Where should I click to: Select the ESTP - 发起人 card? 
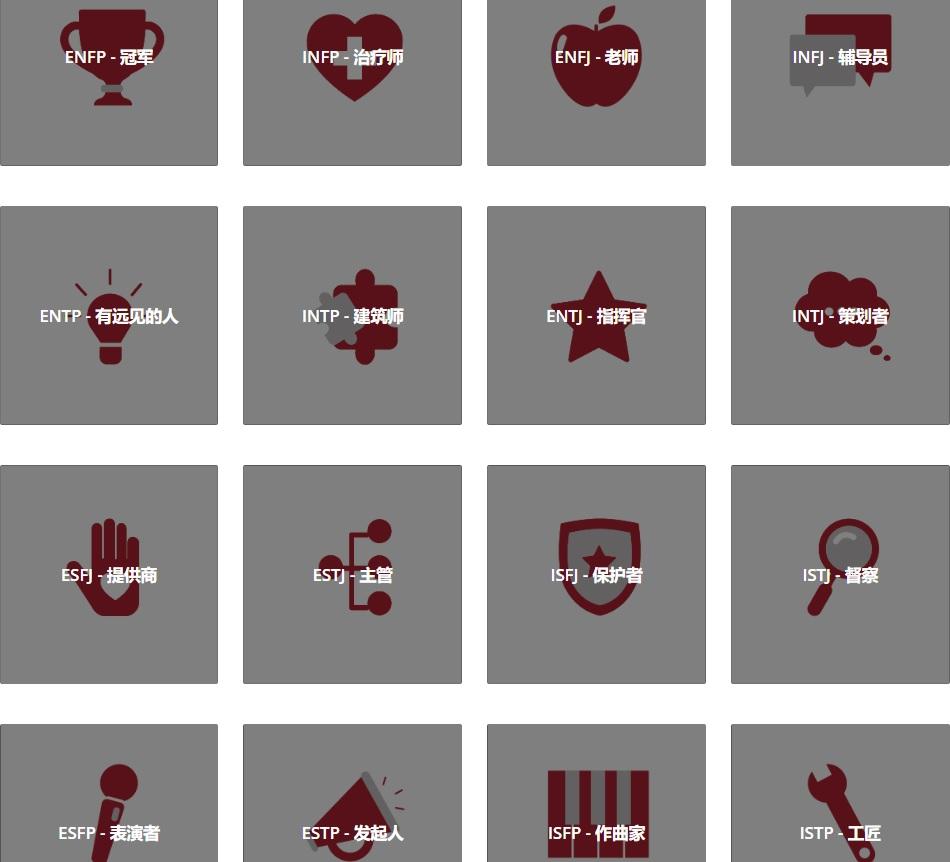click(x=352, y=832)
